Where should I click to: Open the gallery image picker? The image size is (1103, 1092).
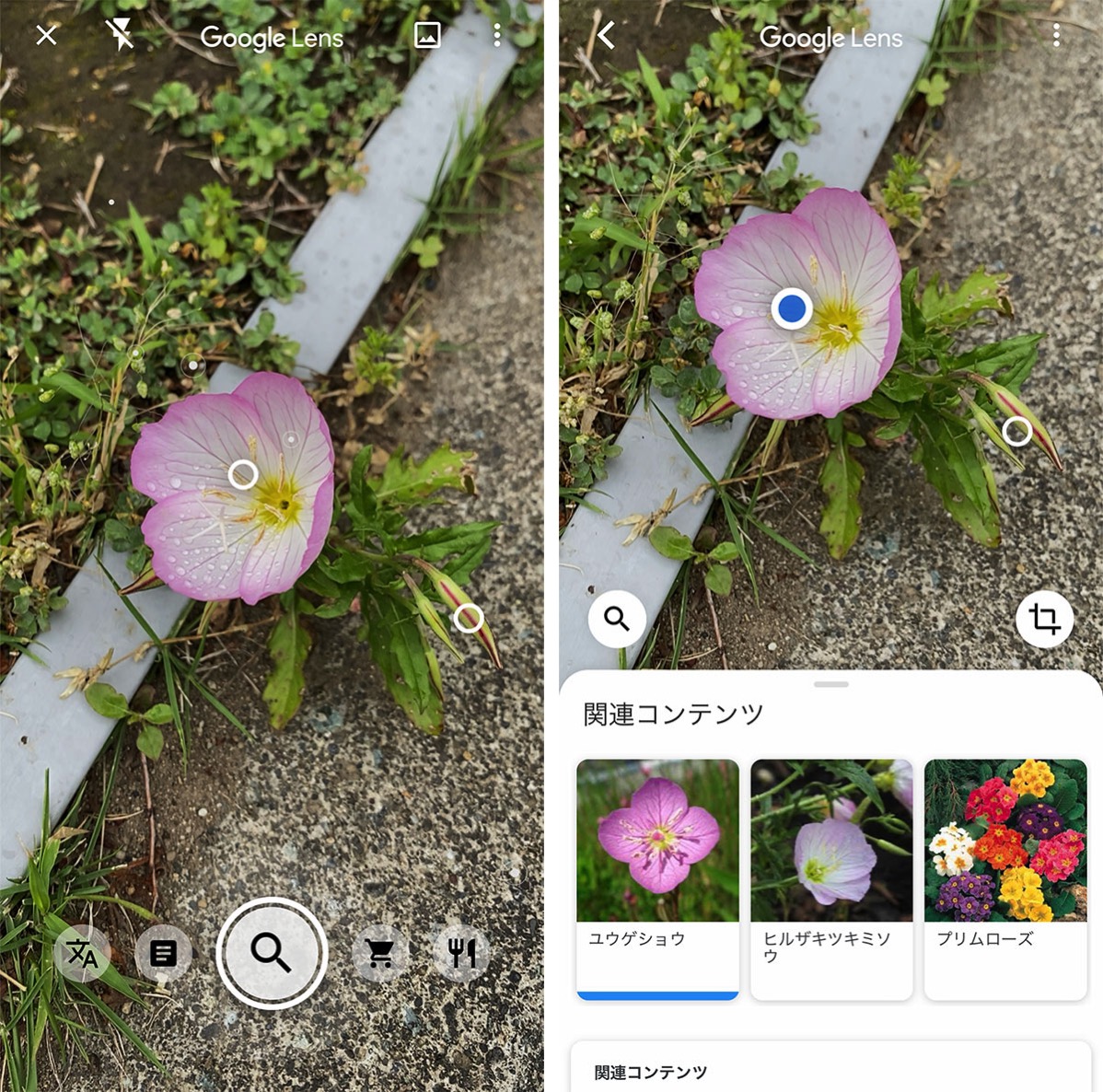pyautogui.click(x=427, y=35)
